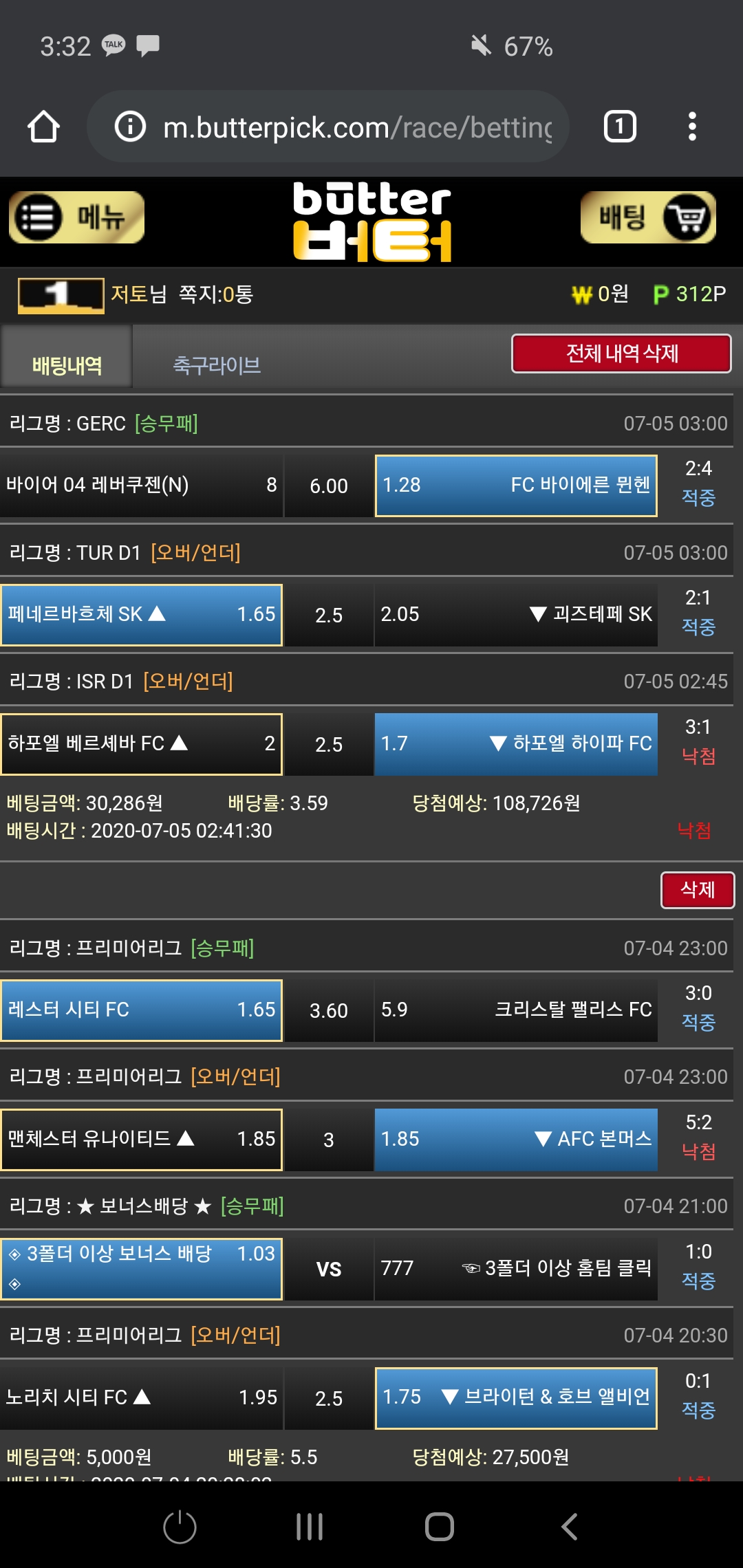Viewport: 743px width, 1568px height.
Task: Open recent apps from navigation bar
Action: (309, 1527)
